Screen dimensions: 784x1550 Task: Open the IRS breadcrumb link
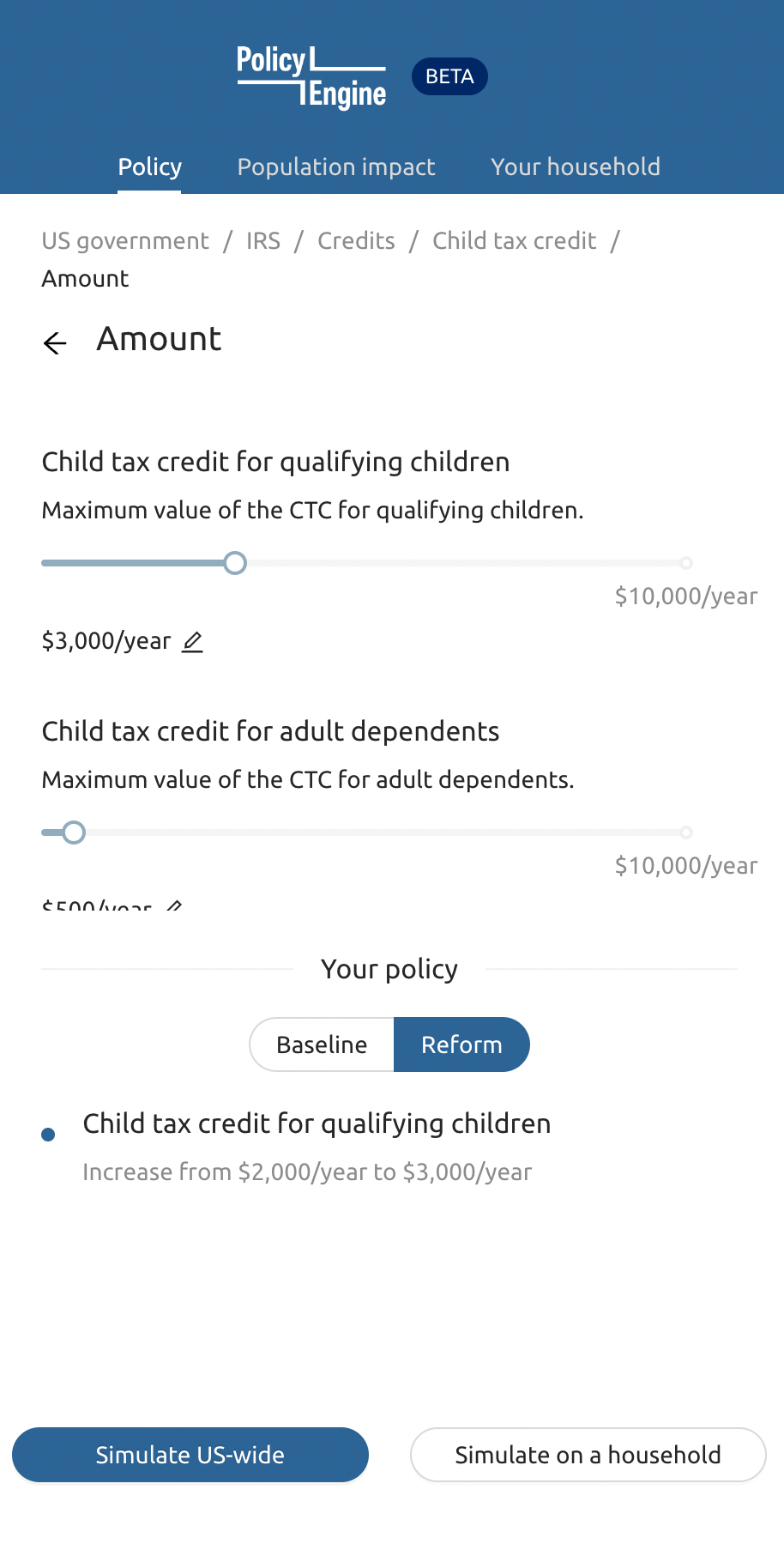click(263, 241)
